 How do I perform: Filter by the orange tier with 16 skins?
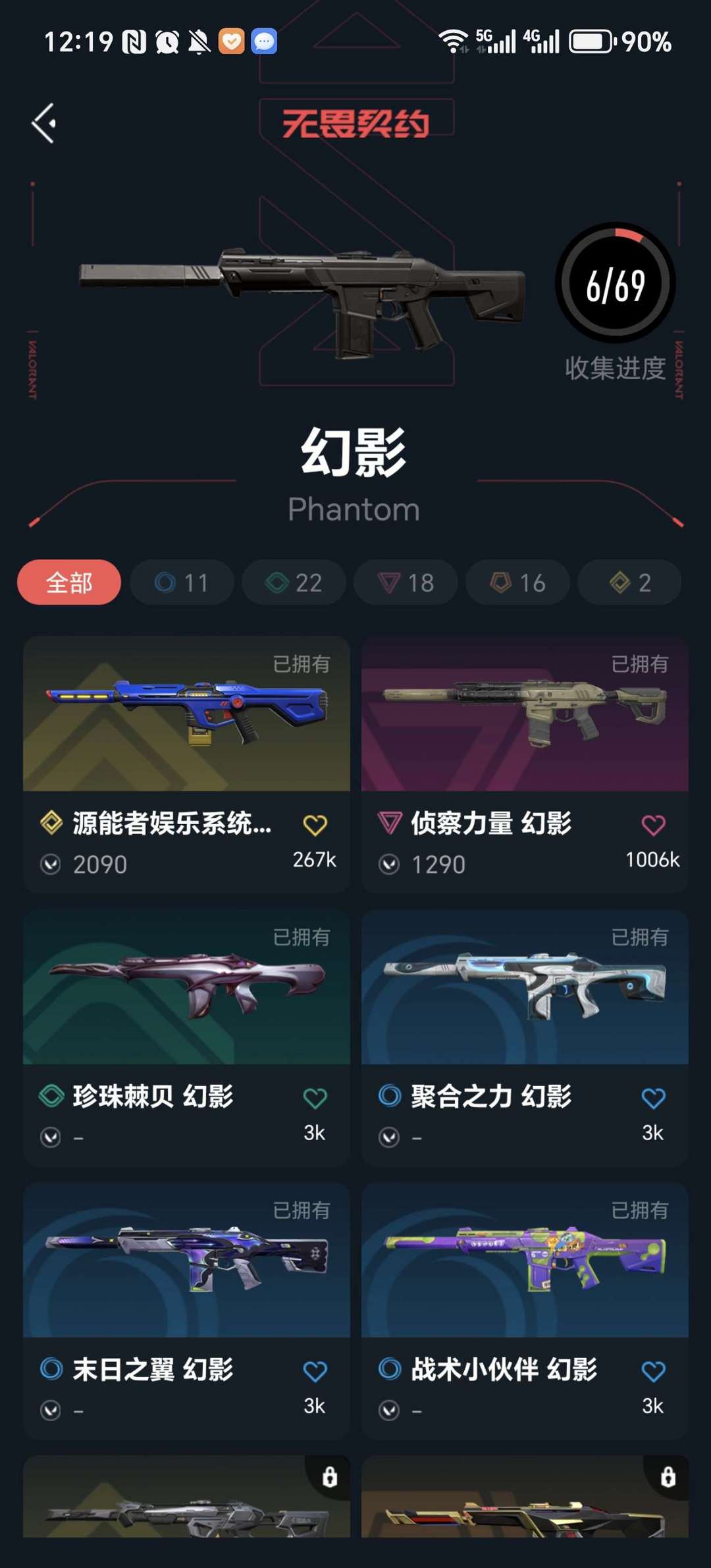[517, 583]
